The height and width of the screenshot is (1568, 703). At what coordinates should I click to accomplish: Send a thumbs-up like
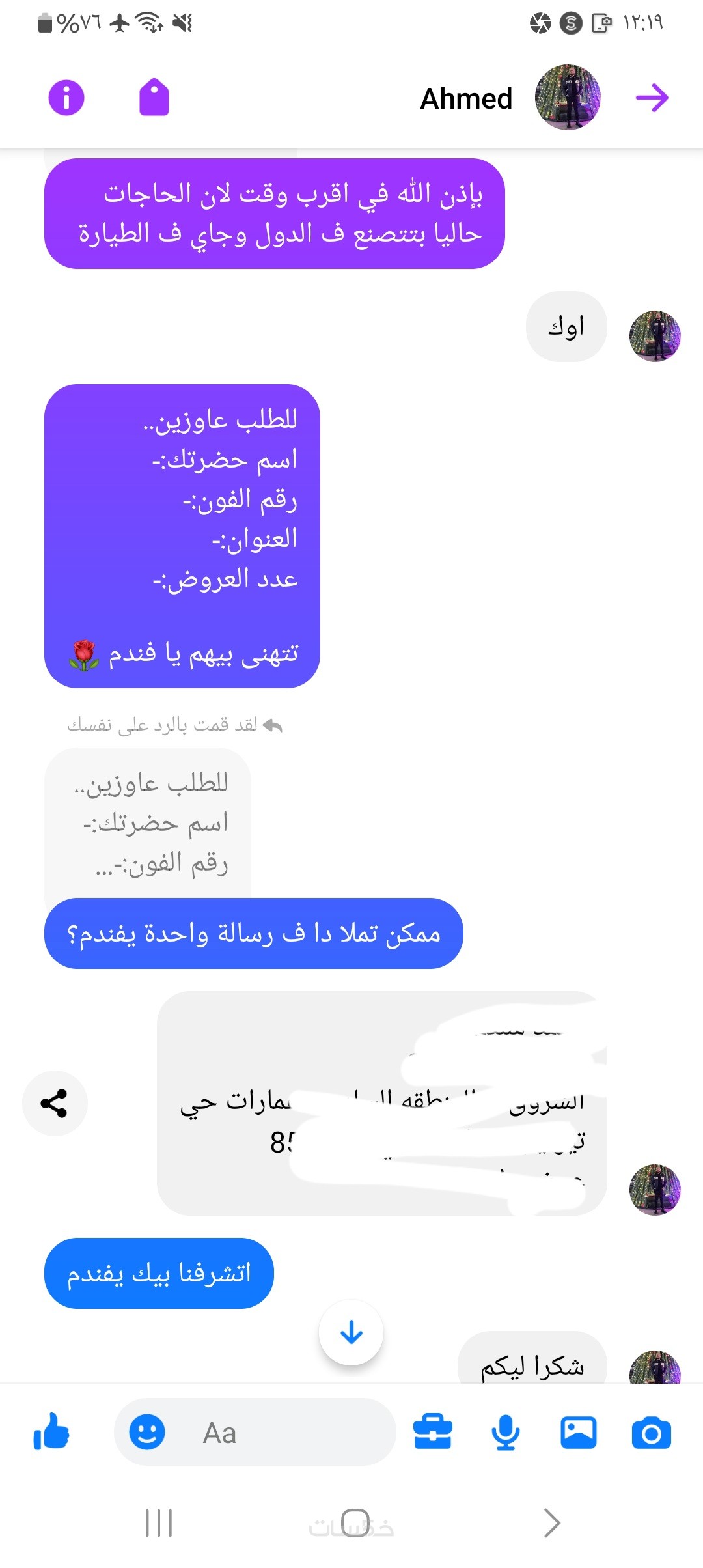click(x=51, y=1433)
